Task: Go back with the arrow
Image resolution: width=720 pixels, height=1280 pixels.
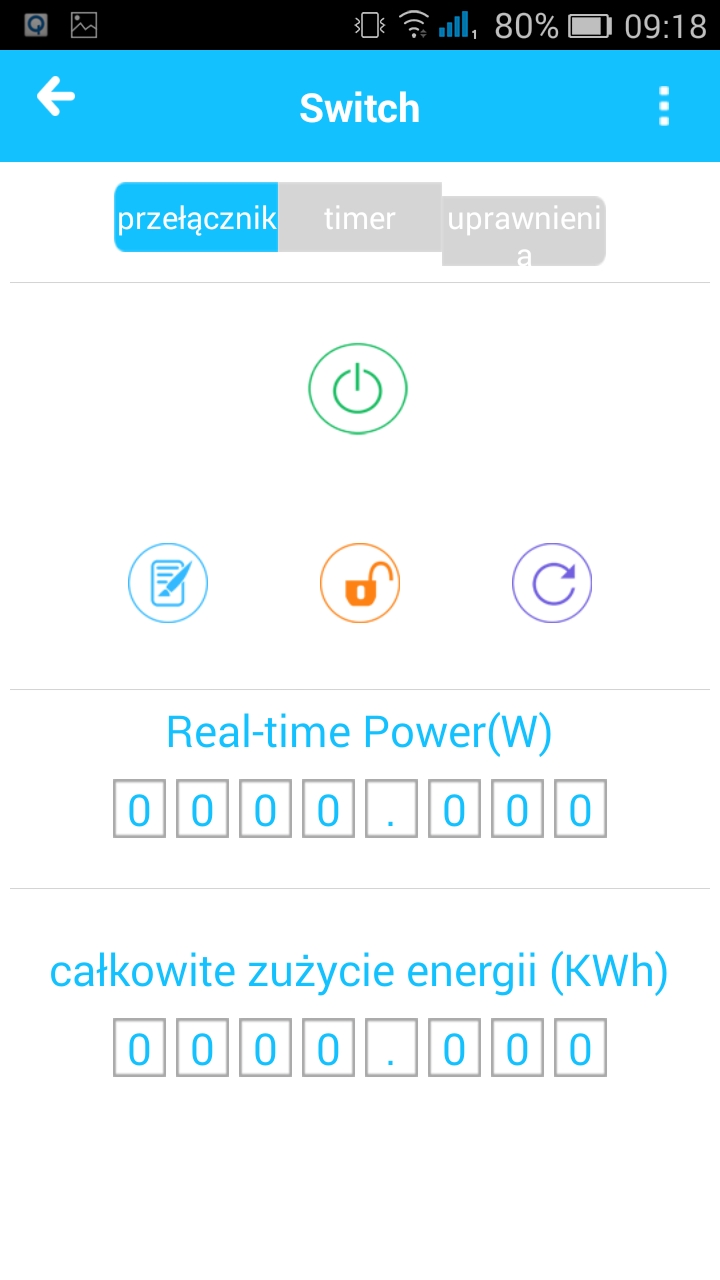Action: coord(56,97)
